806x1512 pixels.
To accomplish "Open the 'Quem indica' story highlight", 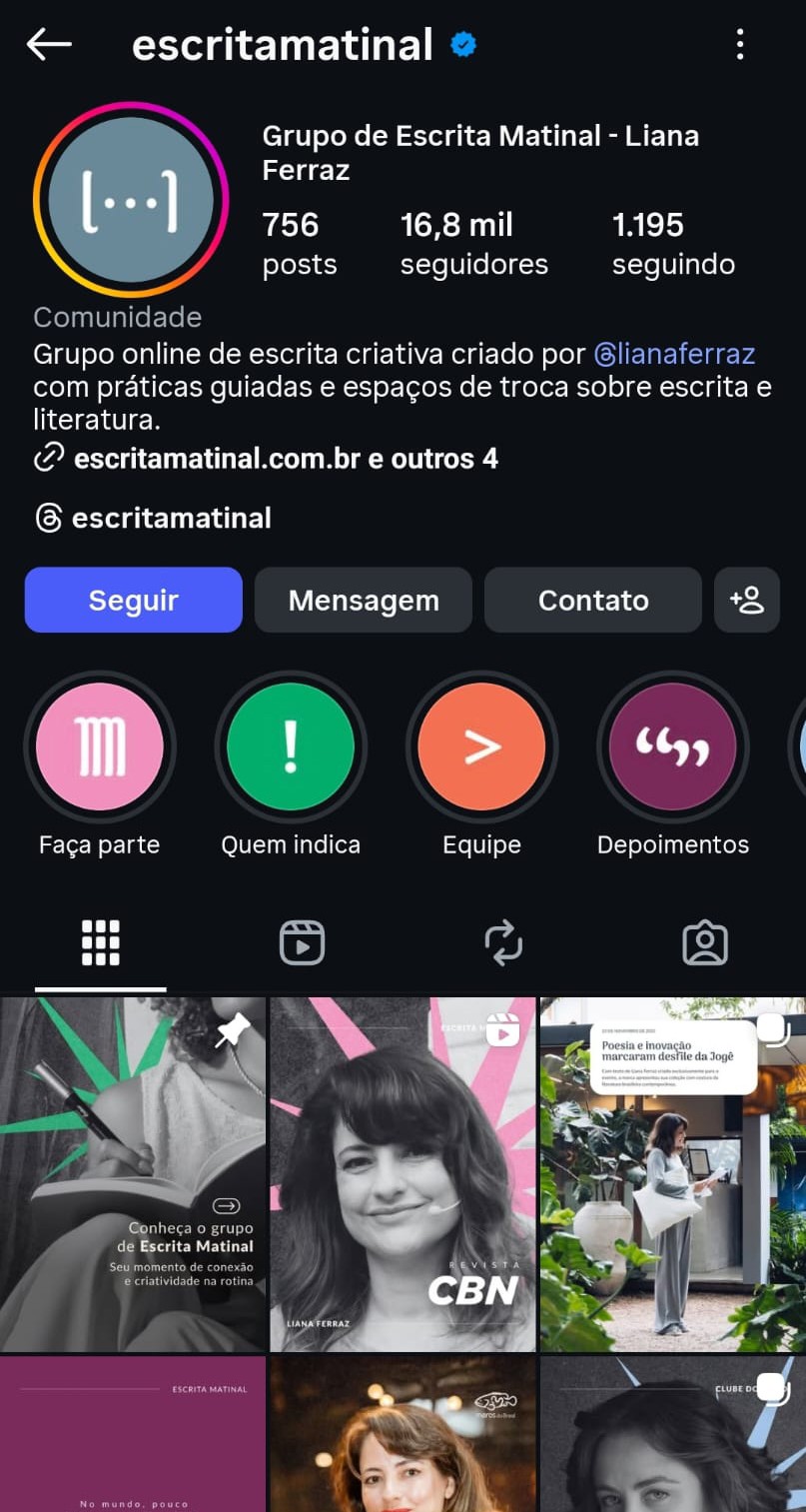I will pyautogui.click(x=291, y=746).
